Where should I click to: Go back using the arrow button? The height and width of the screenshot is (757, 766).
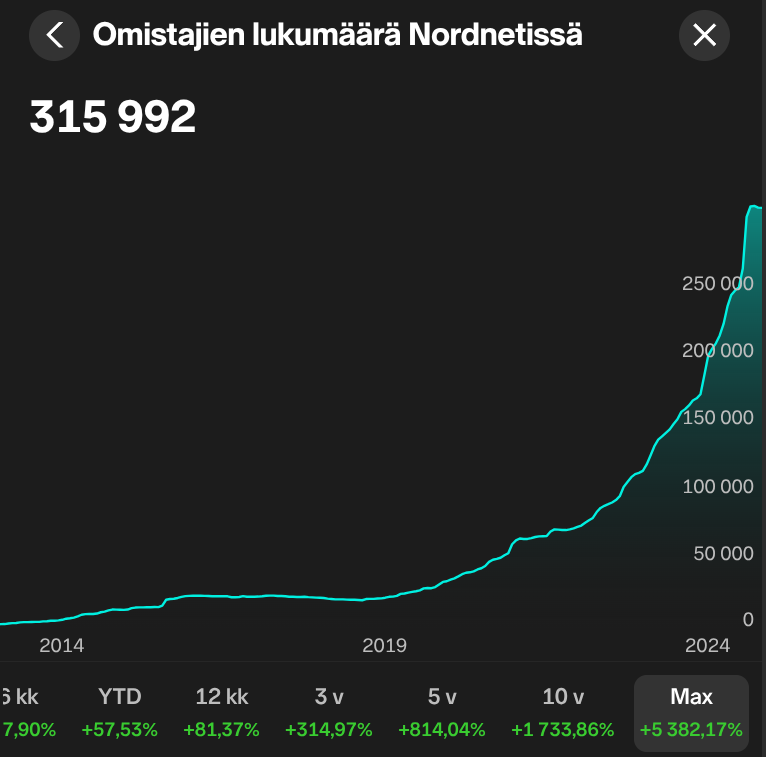54,36
